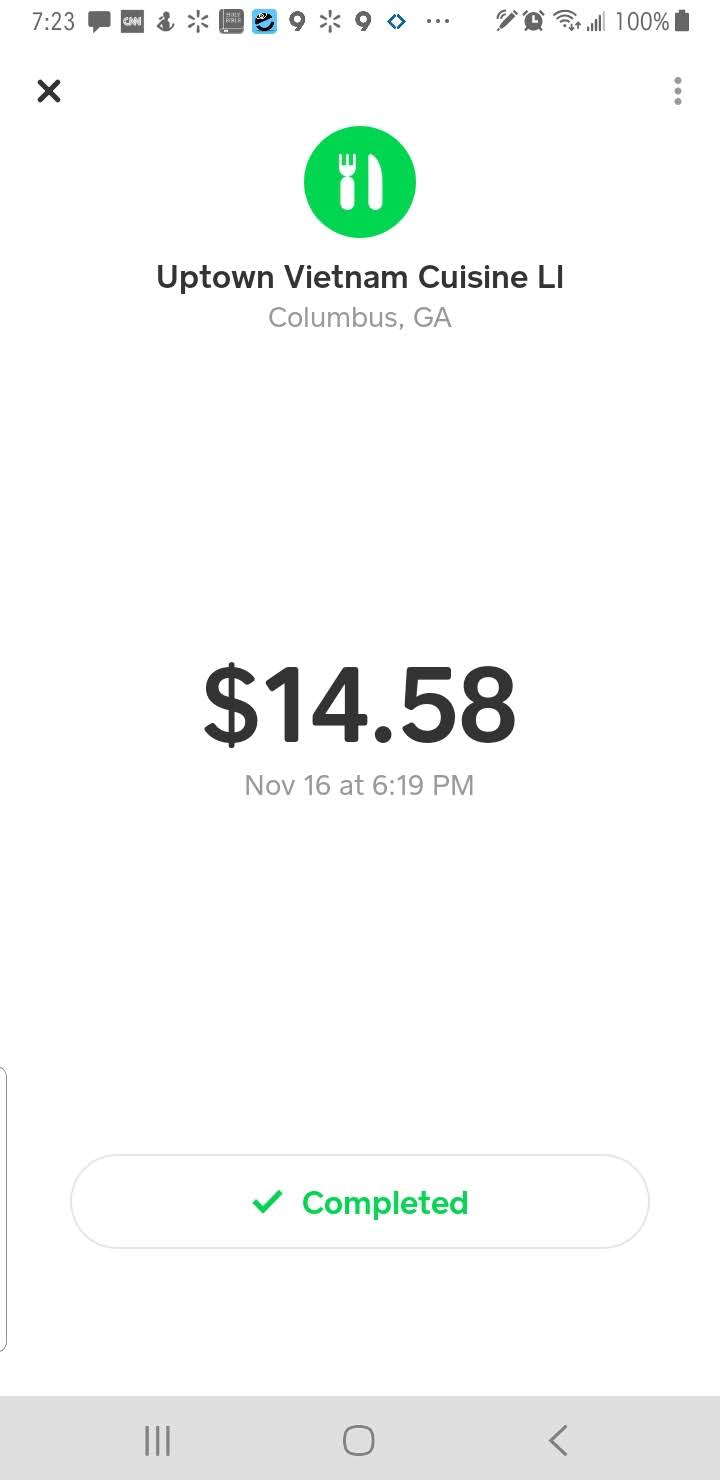
Task: Go to the phone's home screen
Action: 358,1440
